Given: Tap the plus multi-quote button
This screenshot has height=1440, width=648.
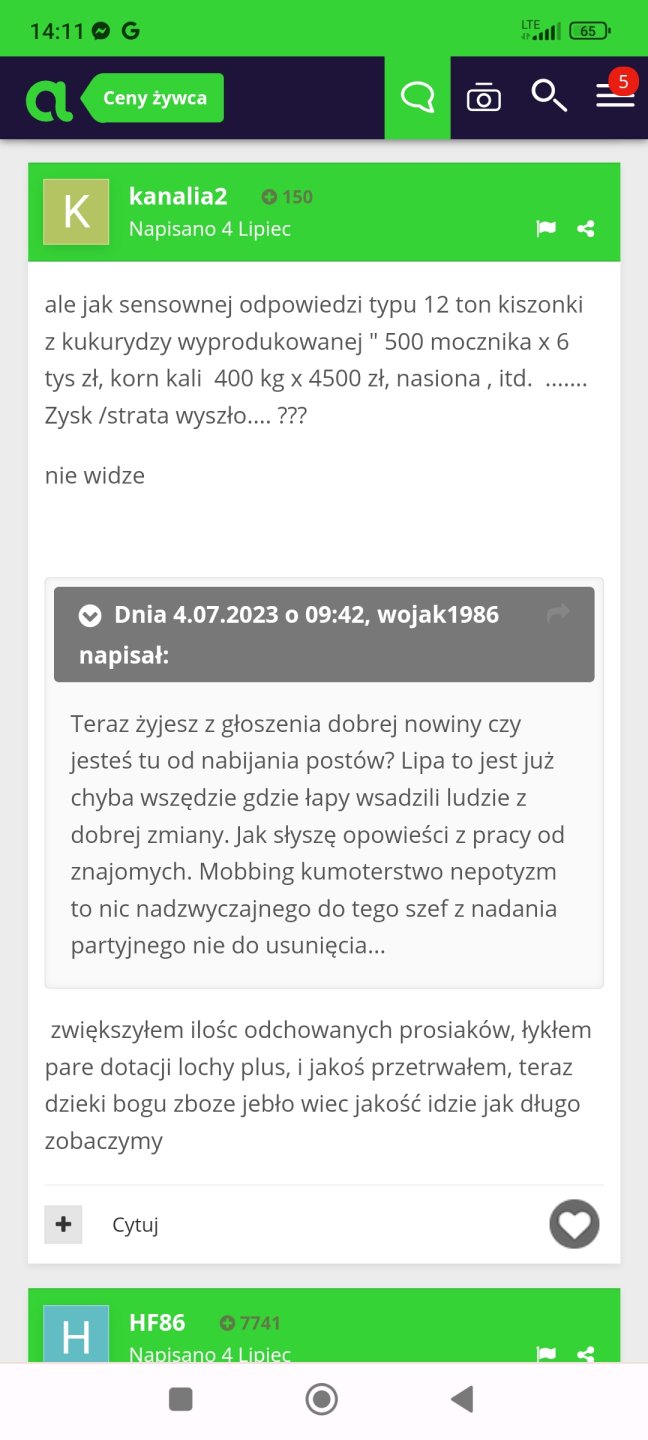Looking at the screenshot, I should tap(63, 1224).
